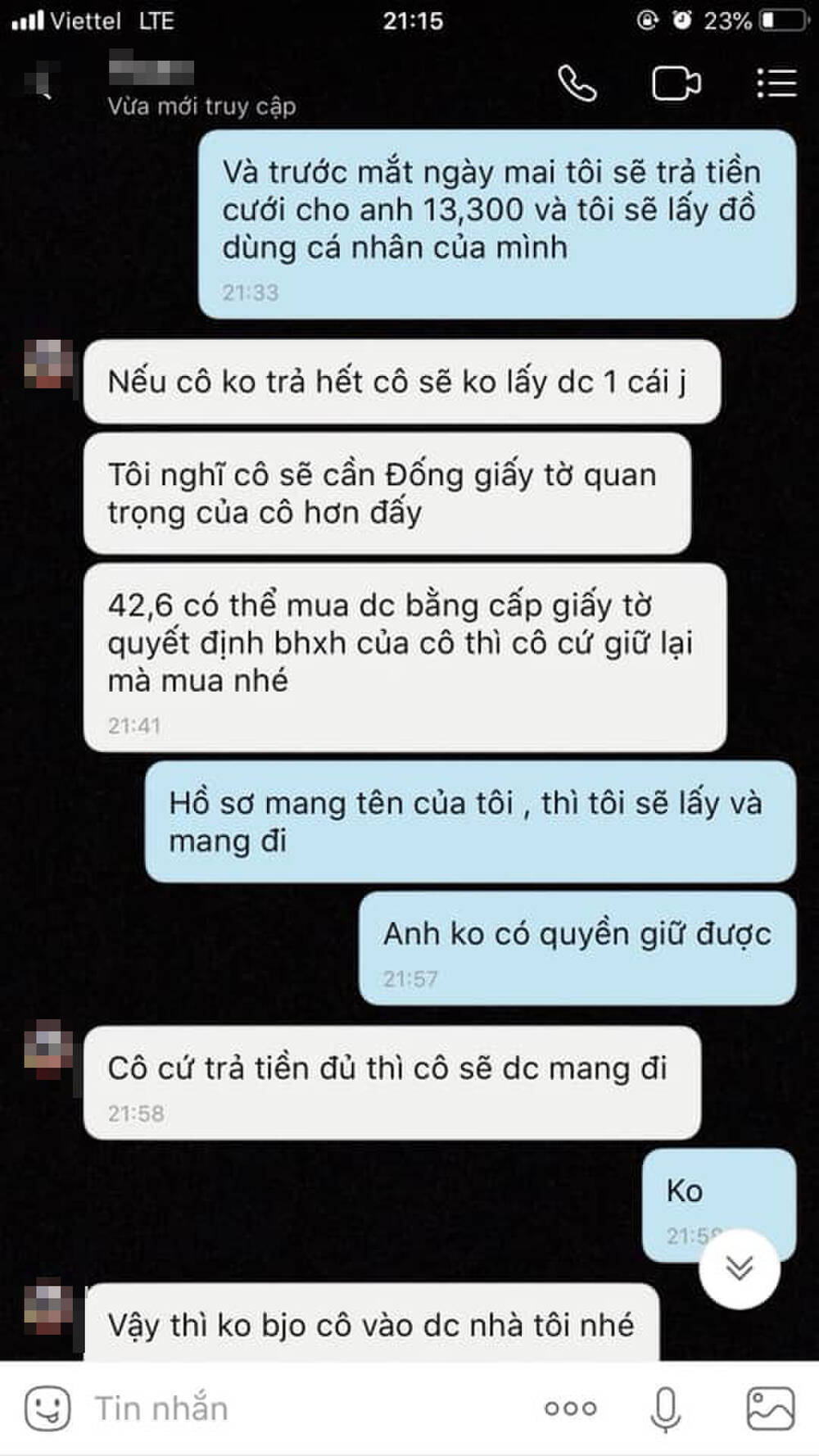
Task: Record a voice message
Action: pos(665,1408)
